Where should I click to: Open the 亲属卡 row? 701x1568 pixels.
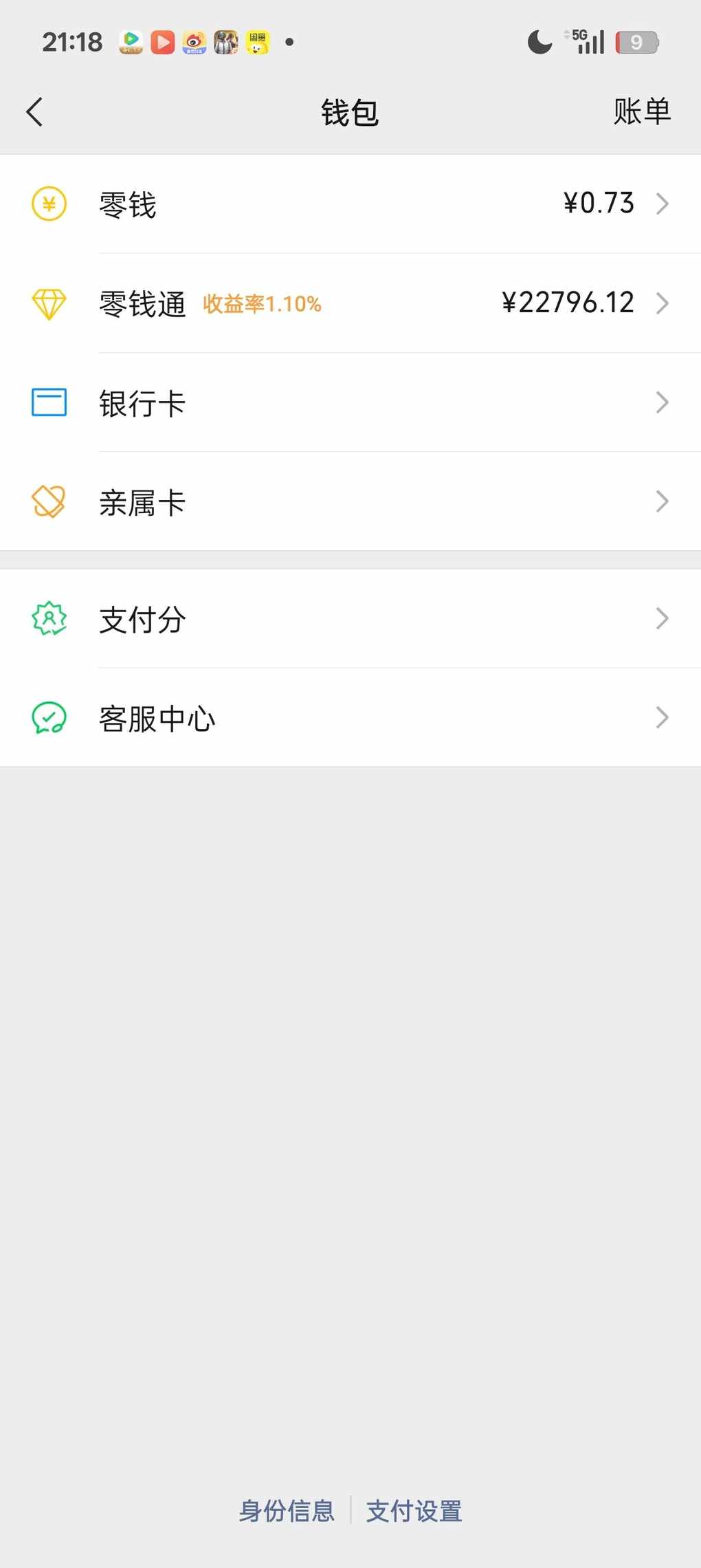point(350,501)
